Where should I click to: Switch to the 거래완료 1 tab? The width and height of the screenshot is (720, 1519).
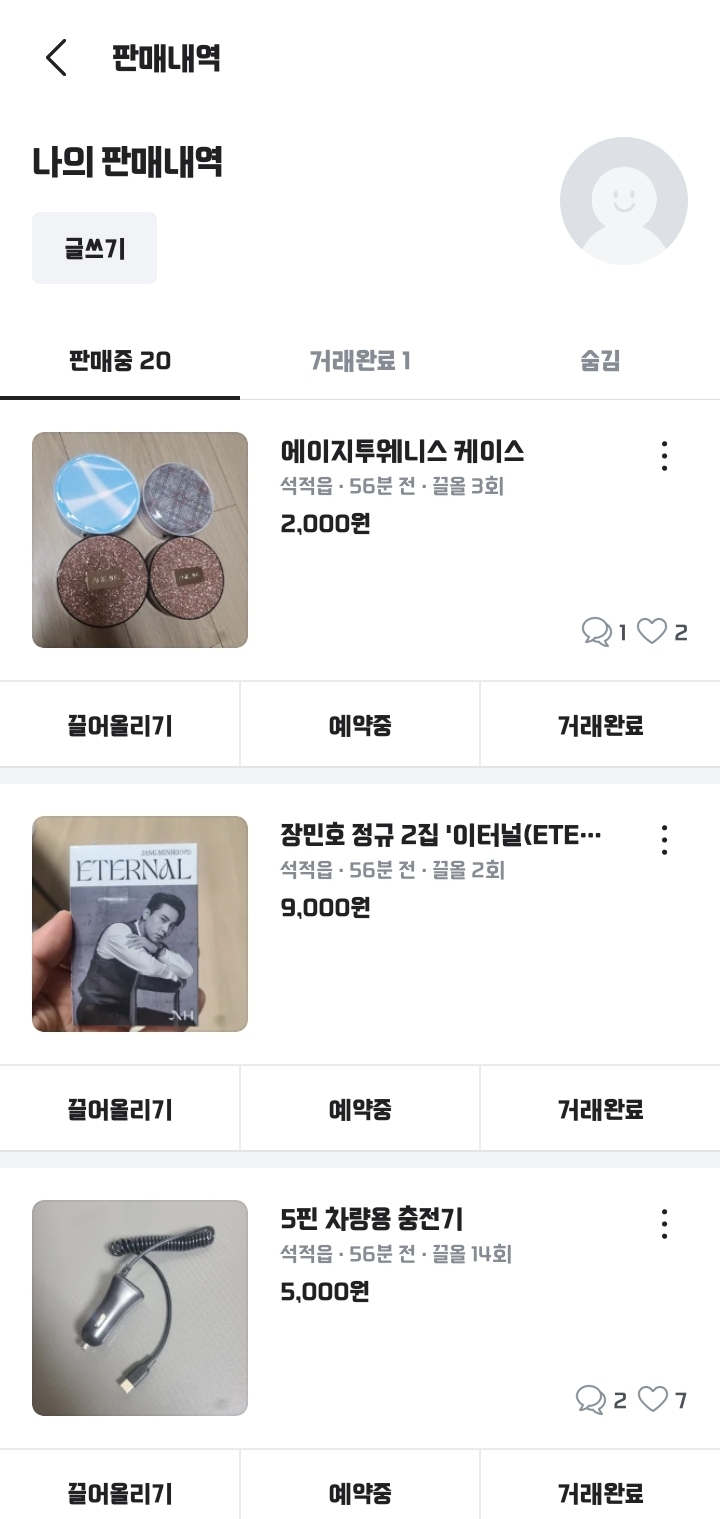(360, 361)
